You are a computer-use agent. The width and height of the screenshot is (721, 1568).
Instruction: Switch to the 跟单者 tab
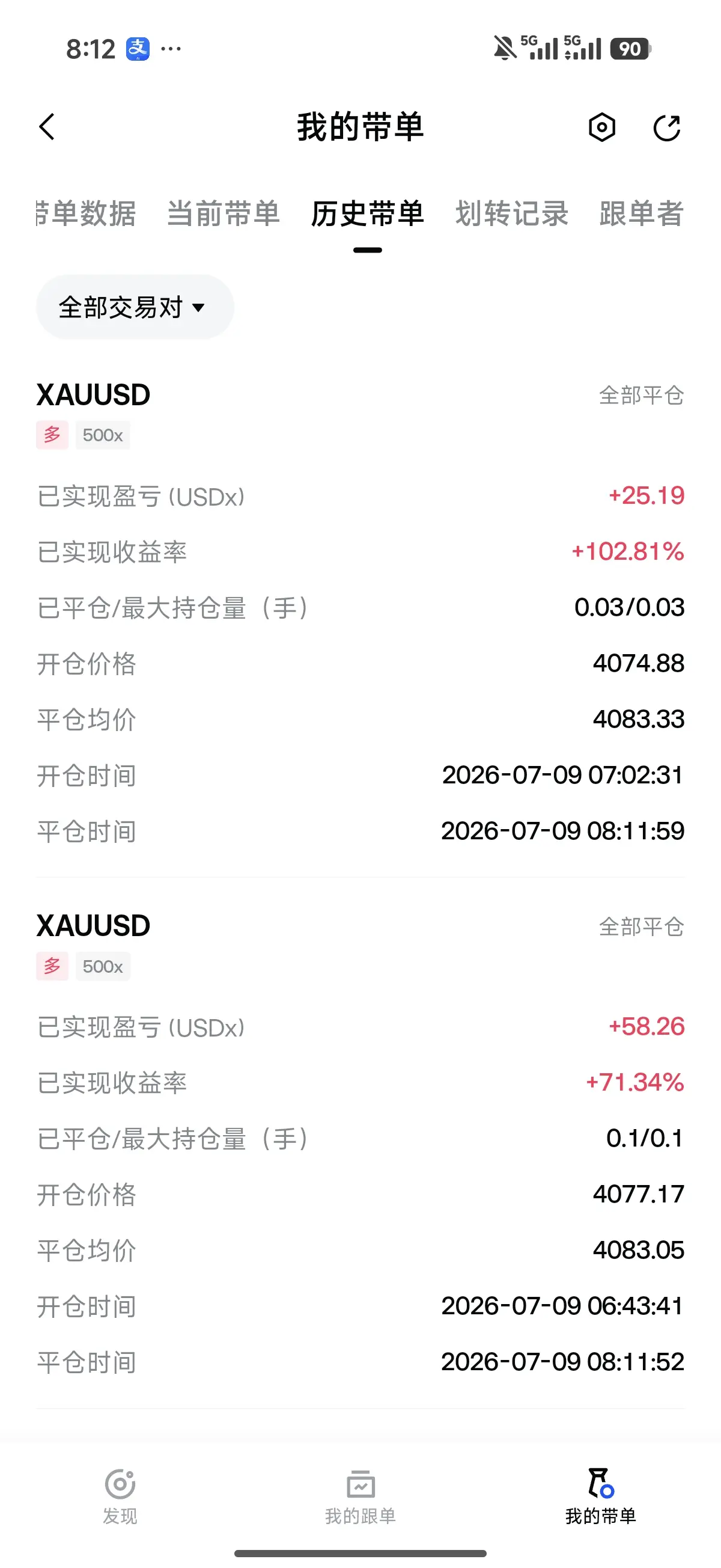[x=641, y=213]
